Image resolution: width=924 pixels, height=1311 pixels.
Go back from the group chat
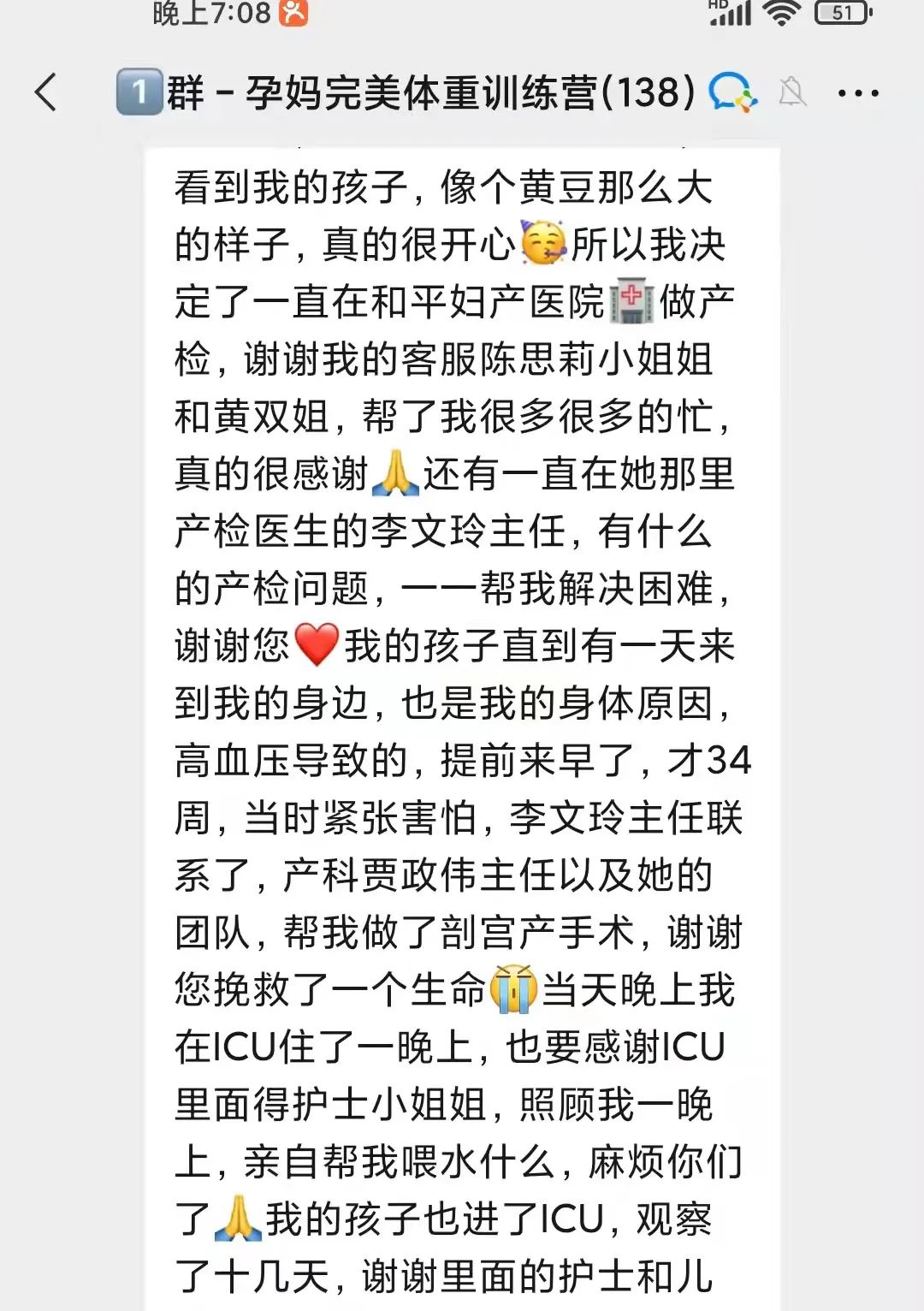(x=46, y=92)
